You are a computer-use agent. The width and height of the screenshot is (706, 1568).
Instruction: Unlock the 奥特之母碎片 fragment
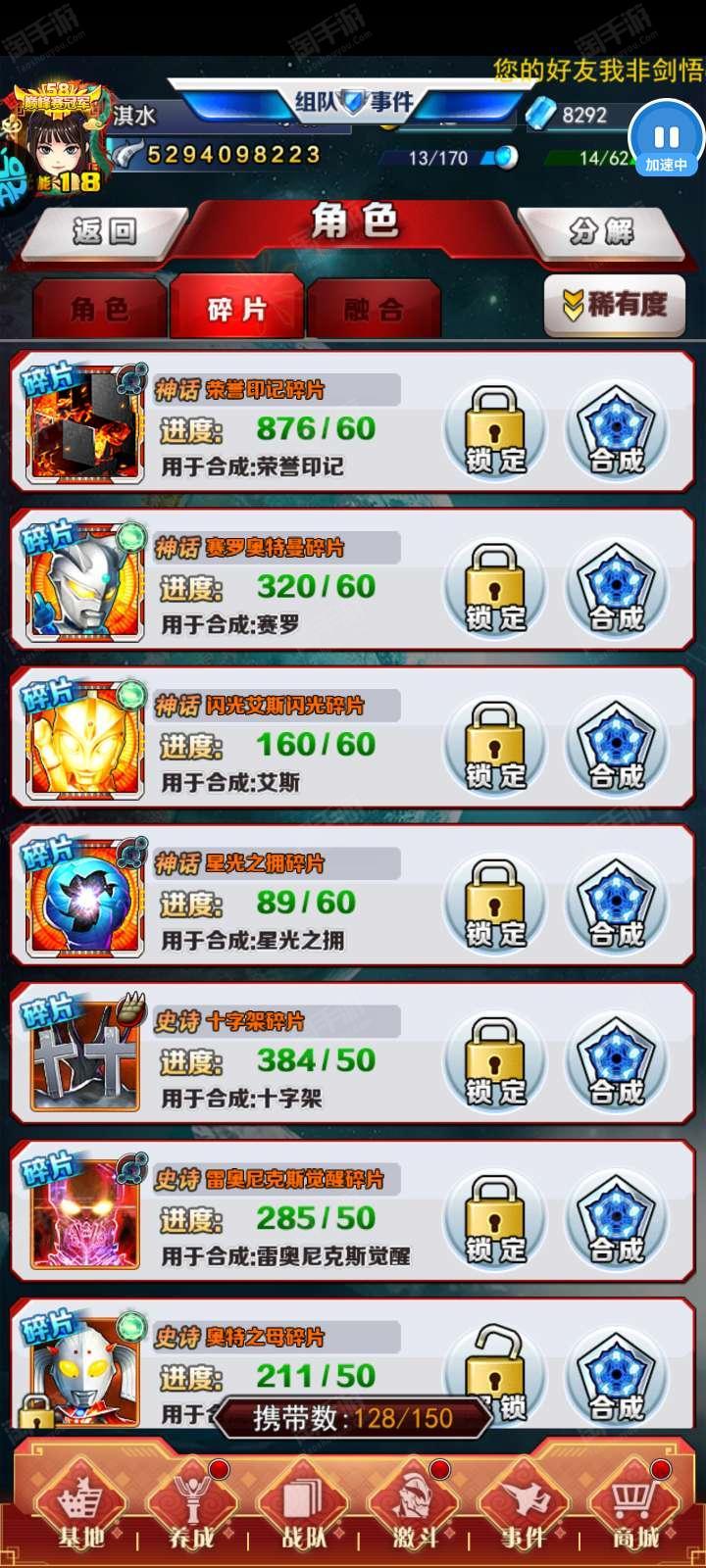495,1376
